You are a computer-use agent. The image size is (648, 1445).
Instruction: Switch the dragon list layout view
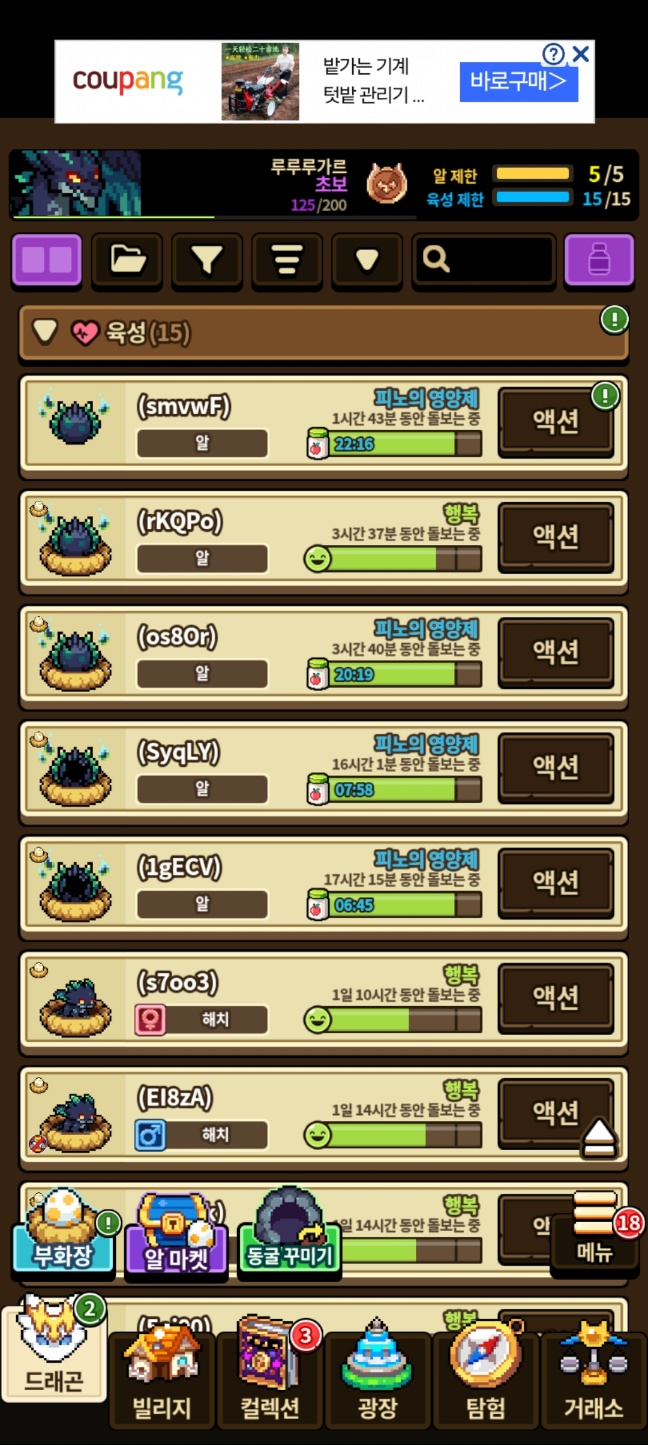coord(46,261)
